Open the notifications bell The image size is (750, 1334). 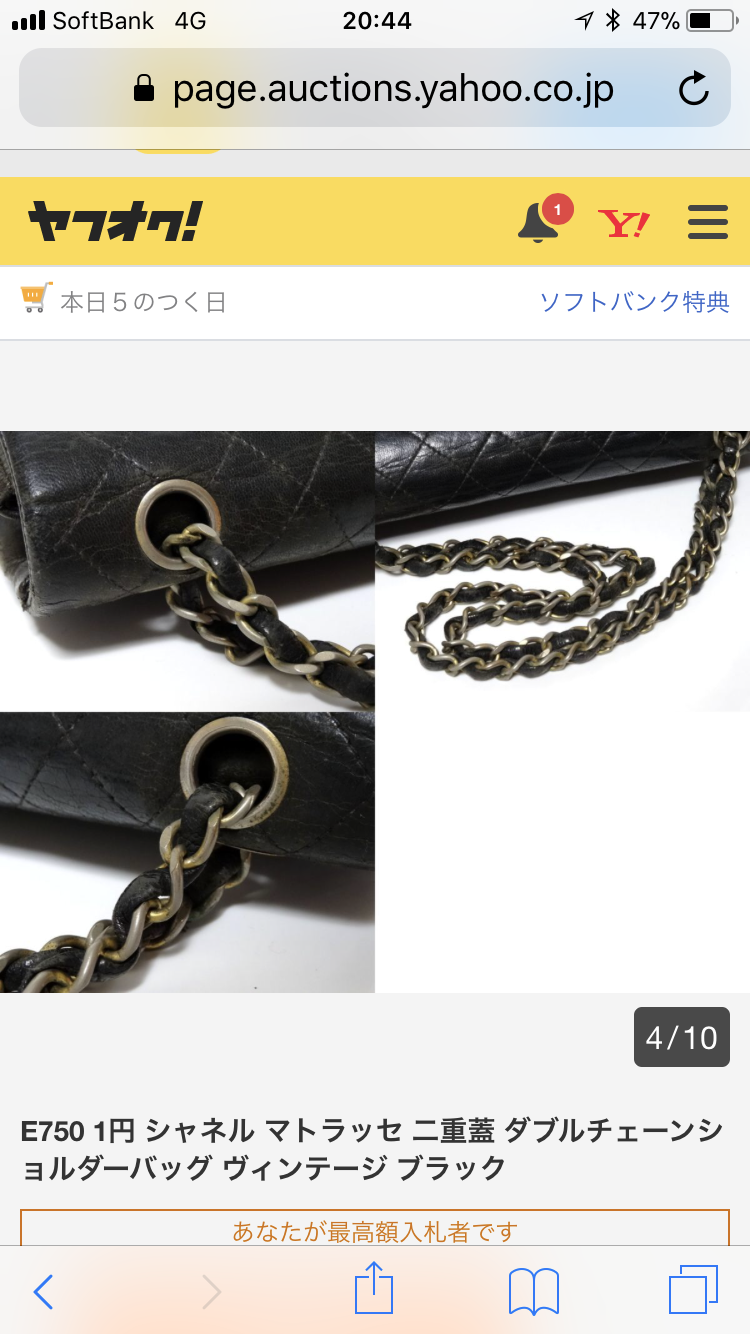pos(541,220)
